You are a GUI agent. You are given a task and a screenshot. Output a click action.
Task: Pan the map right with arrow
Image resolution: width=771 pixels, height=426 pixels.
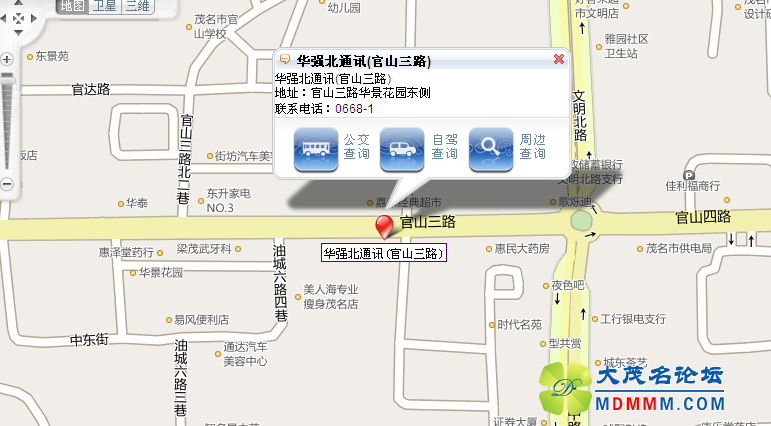pos(33,17)
